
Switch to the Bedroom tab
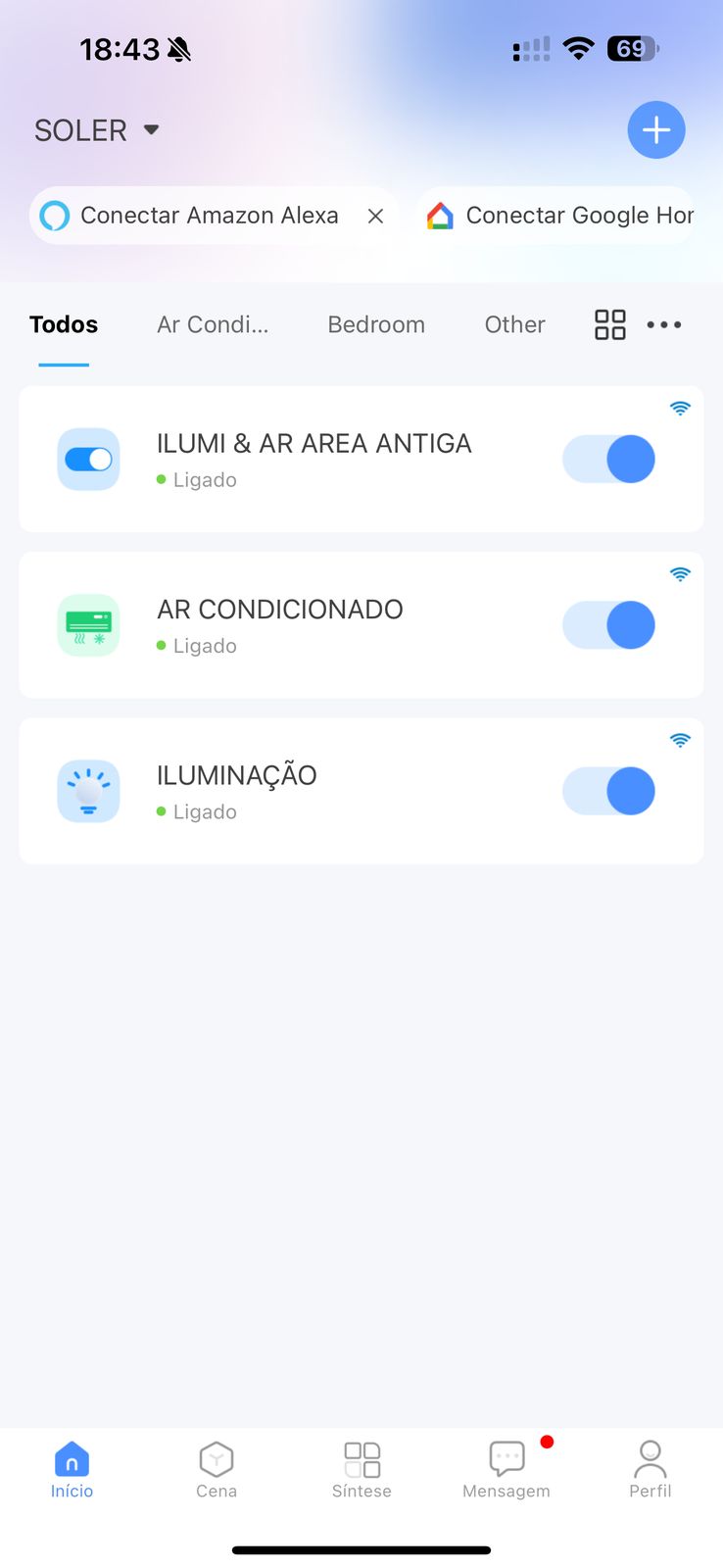[376, 324]
